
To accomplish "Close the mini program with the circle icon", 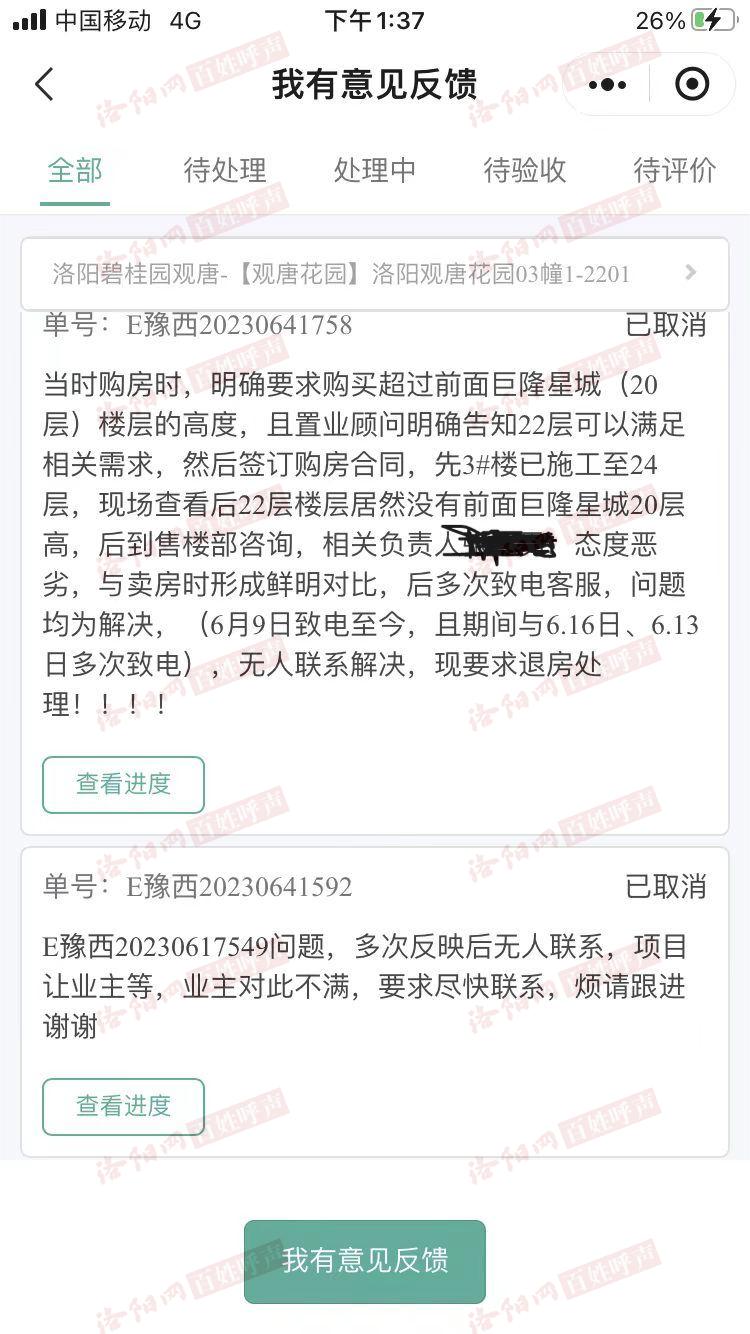I will [692, 85].
